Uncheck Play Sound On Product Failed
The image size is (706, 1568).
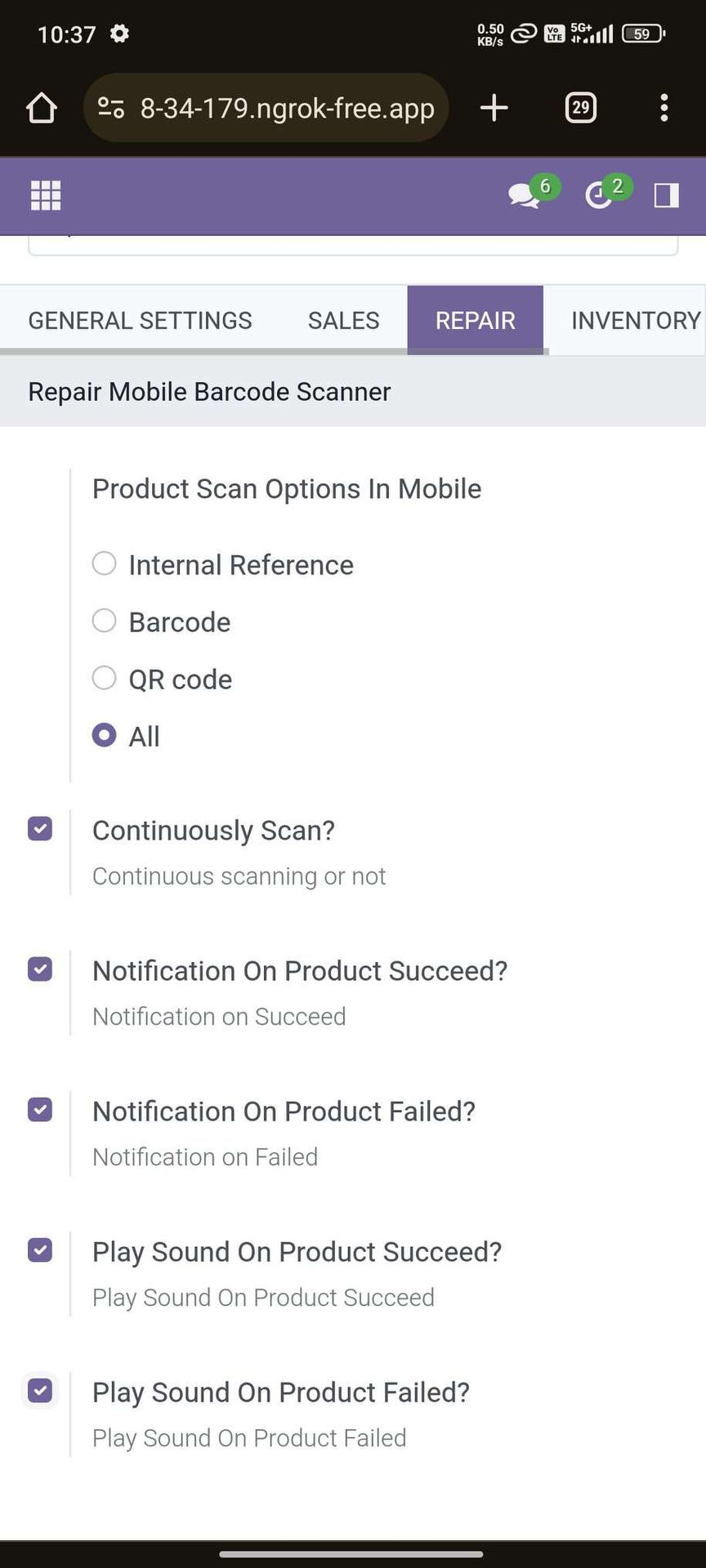pyautogui.click(x=40, y=1391)
